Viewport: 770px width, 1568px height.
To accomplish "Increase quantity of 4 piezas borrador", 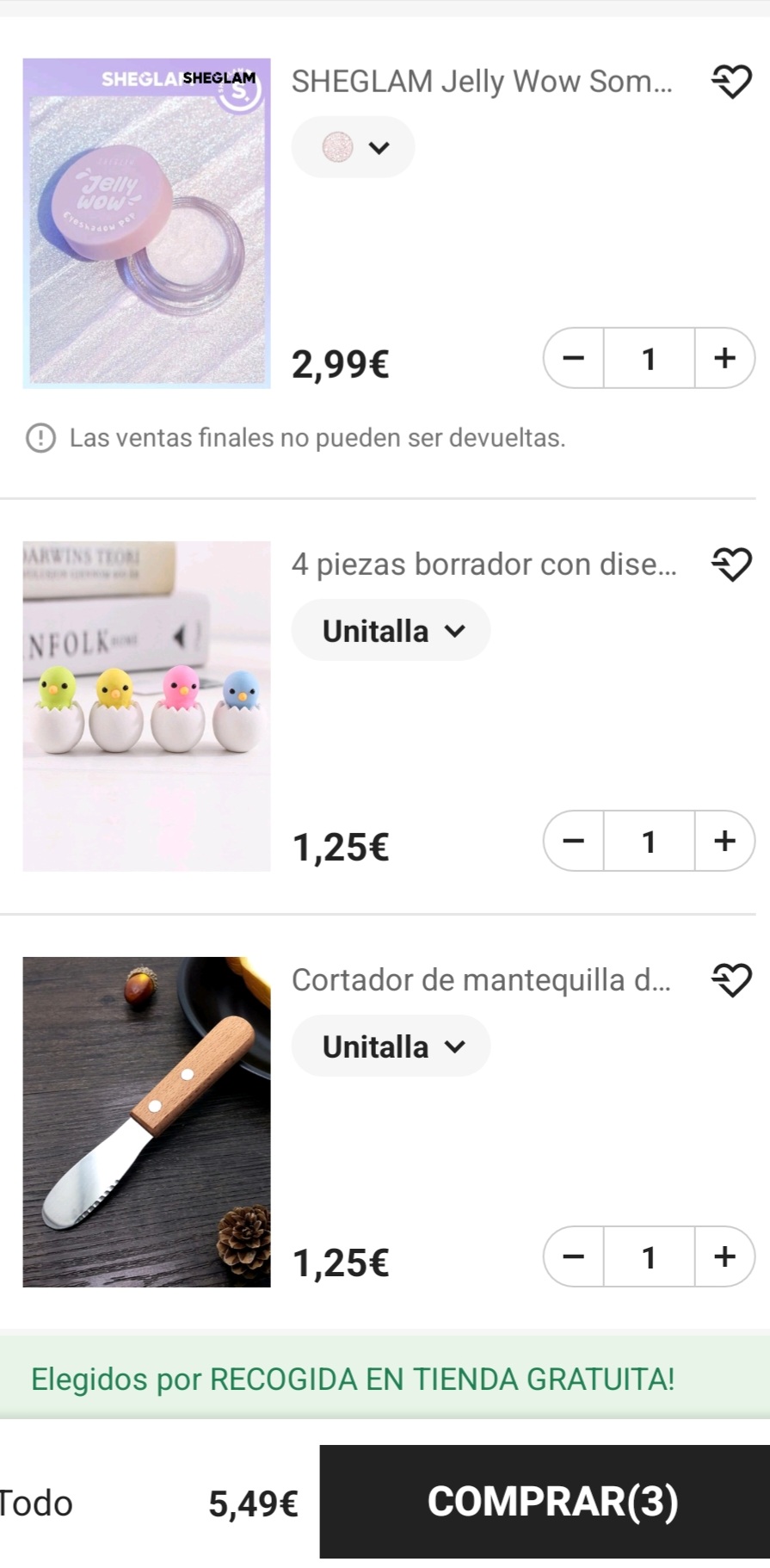I will pyautogui.click(x=724, y=841).
